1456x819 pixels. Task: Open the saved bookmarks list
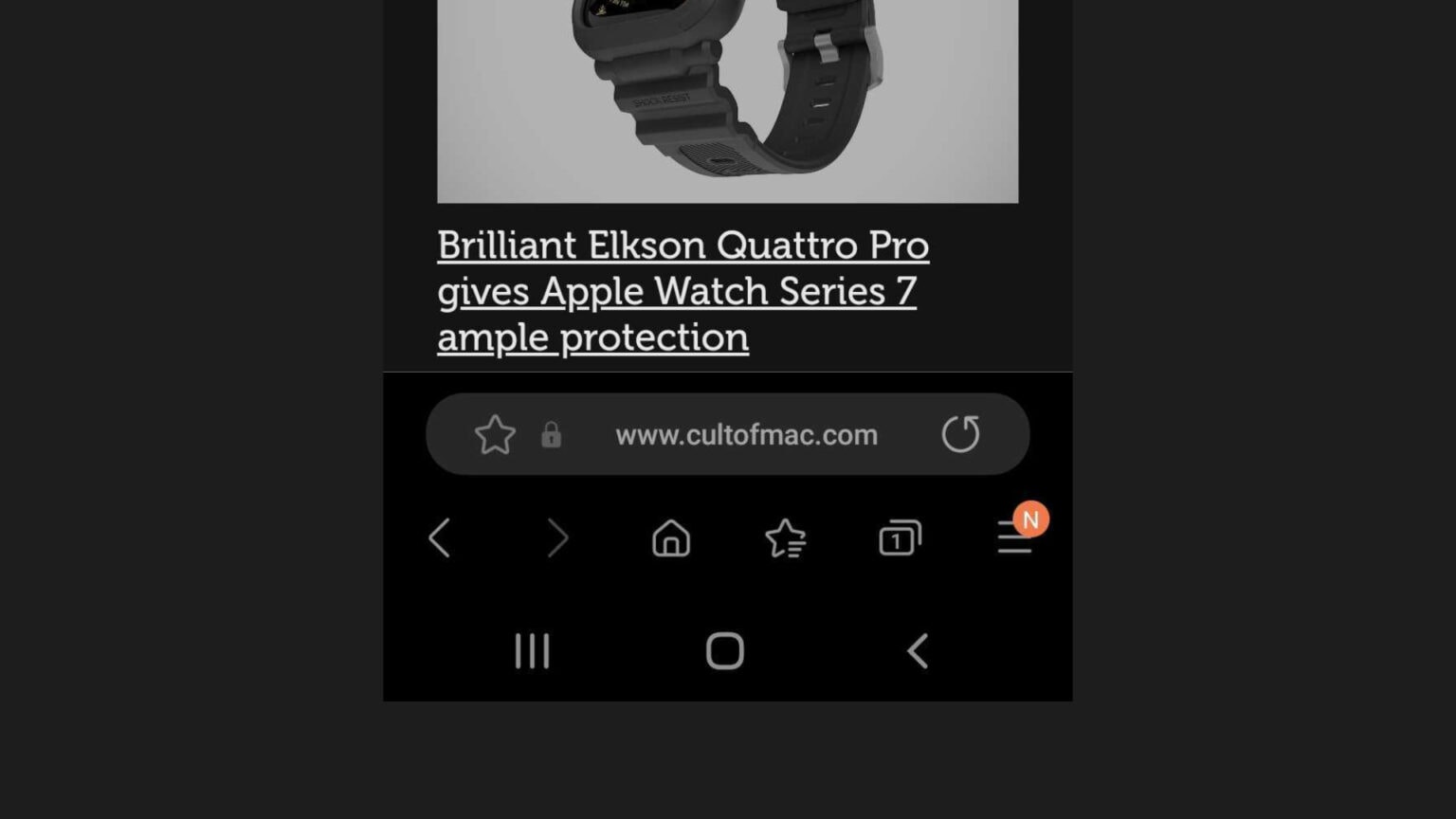point(786,538)
